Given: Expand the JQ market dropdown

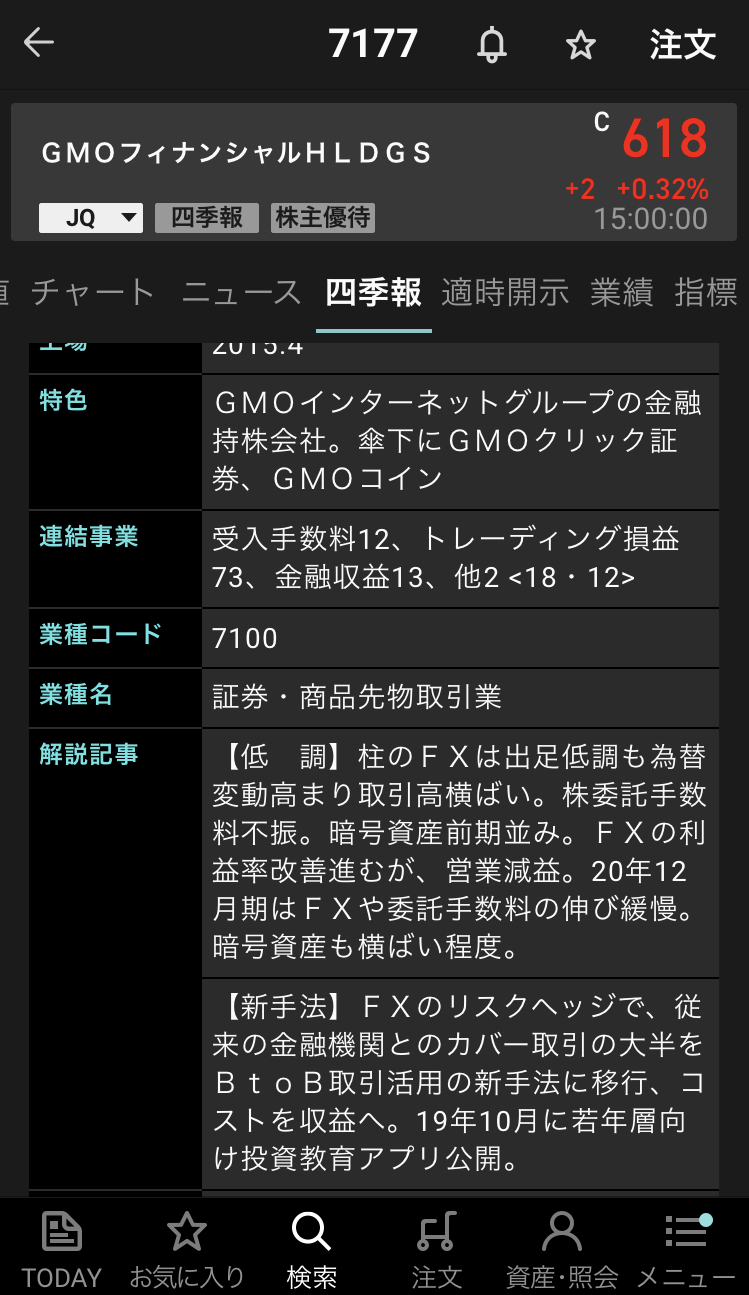Looking at the screenshot, I should coord(91,218).
